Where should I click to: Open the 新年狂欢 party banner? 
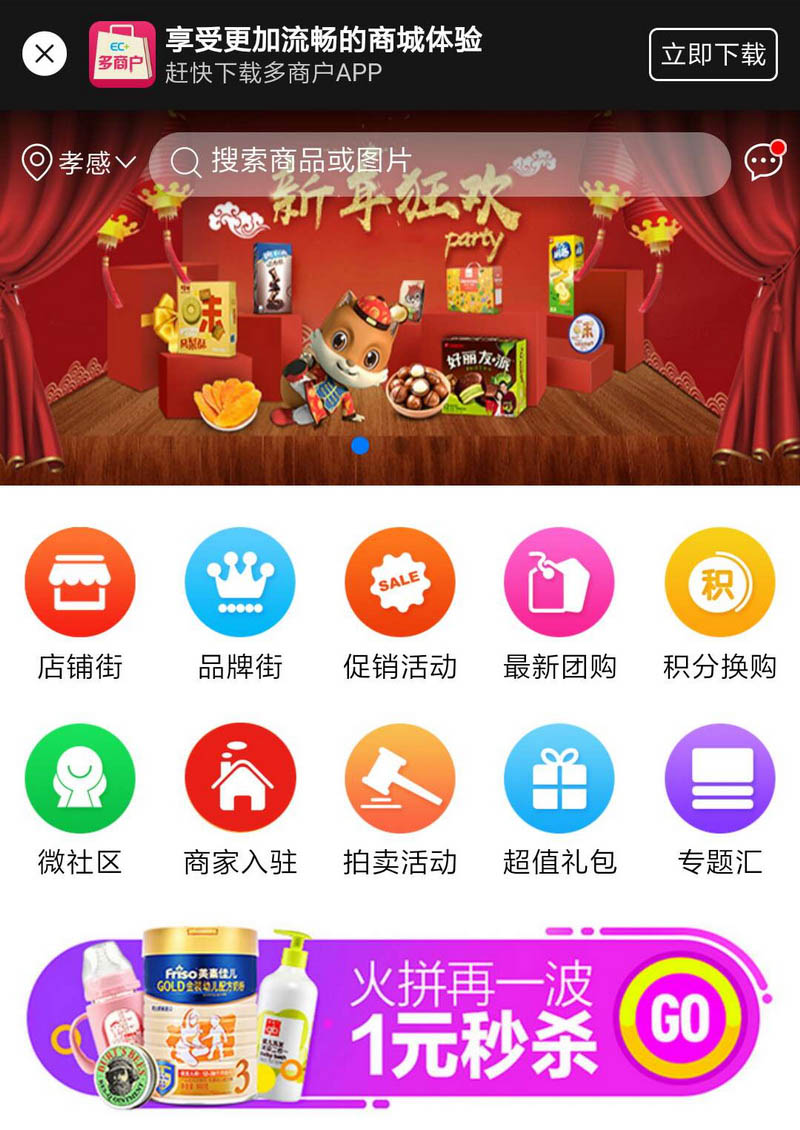click(x=400, y=330)
